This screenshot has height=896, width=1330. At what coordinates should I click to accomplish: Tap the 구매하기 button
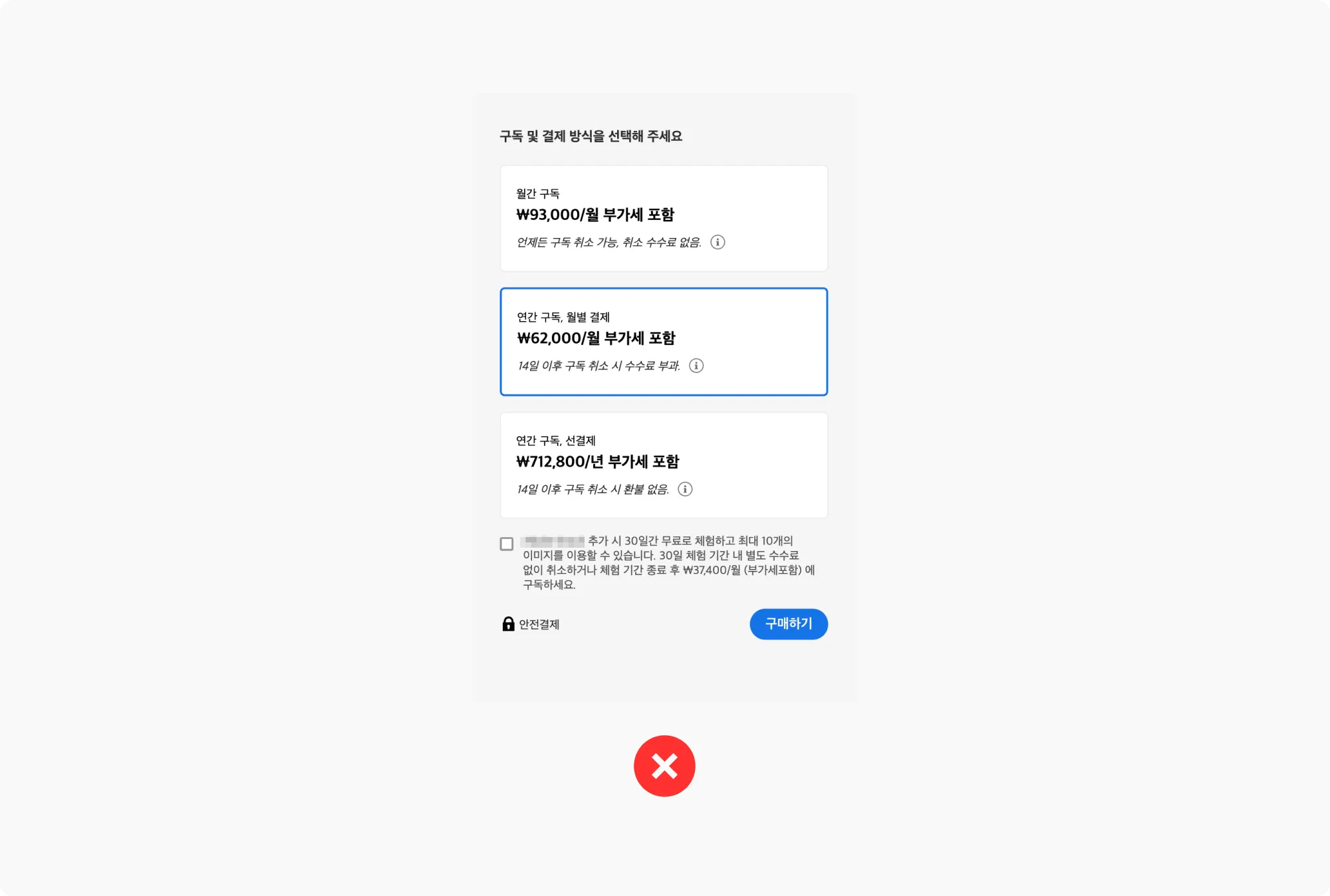pos(788,623)
